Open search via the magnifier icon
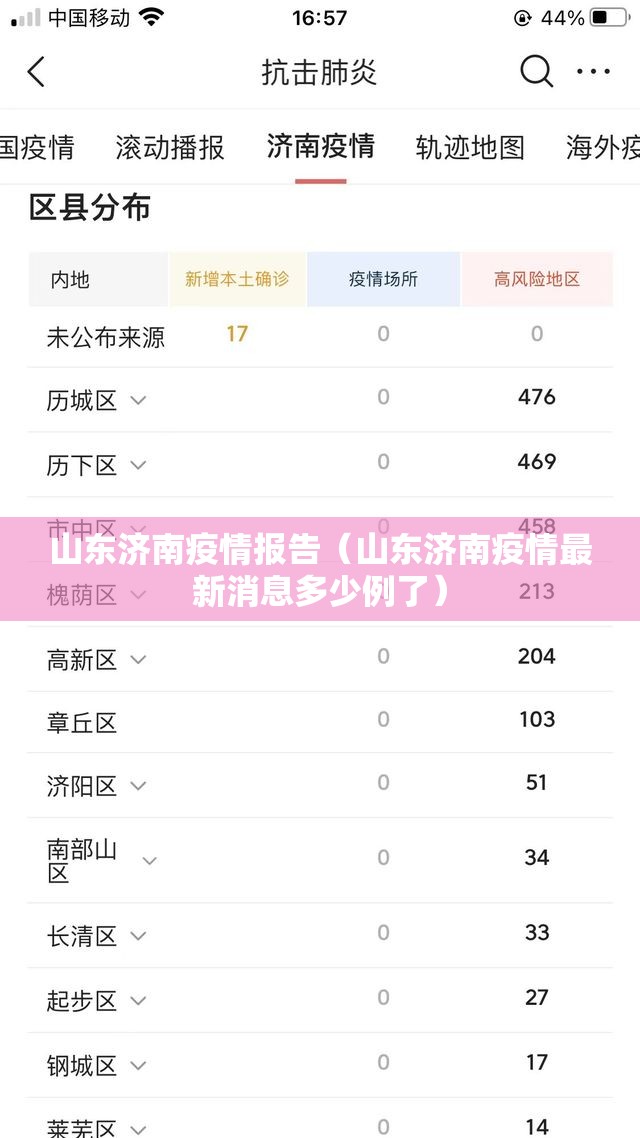This screenshot has width=640, height=1138. tap(536, 72)
